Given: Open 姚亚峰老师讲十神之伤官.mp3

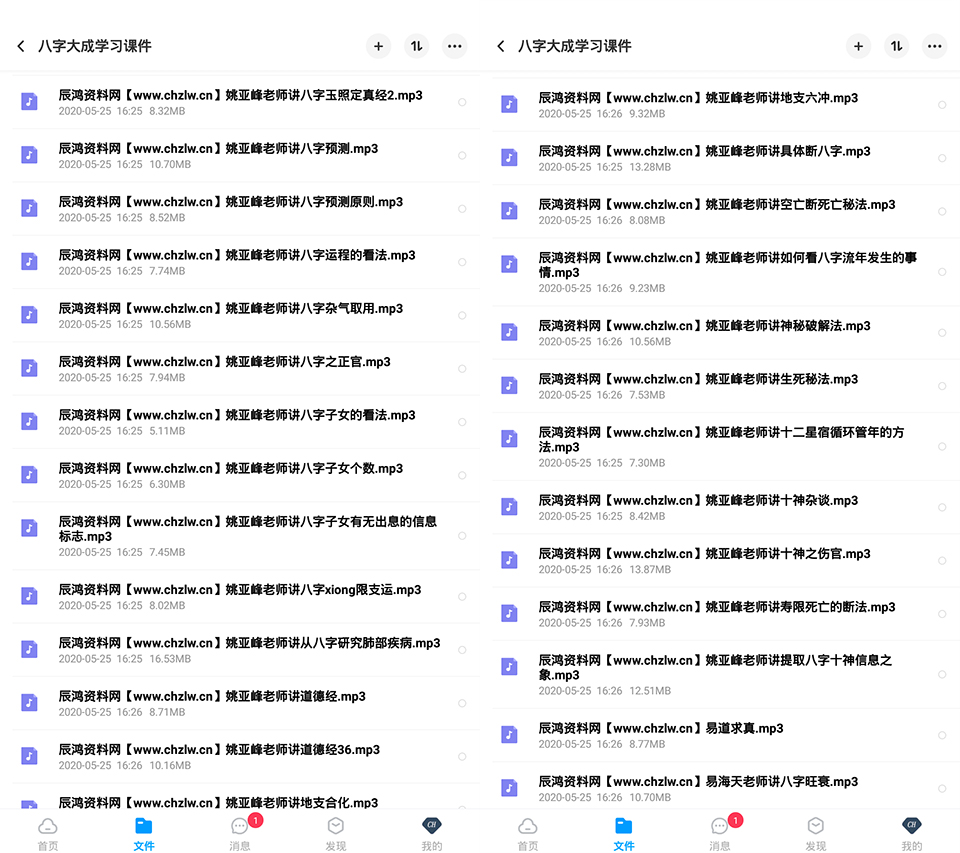Looking at the screenshot, I should click(726, 560).
